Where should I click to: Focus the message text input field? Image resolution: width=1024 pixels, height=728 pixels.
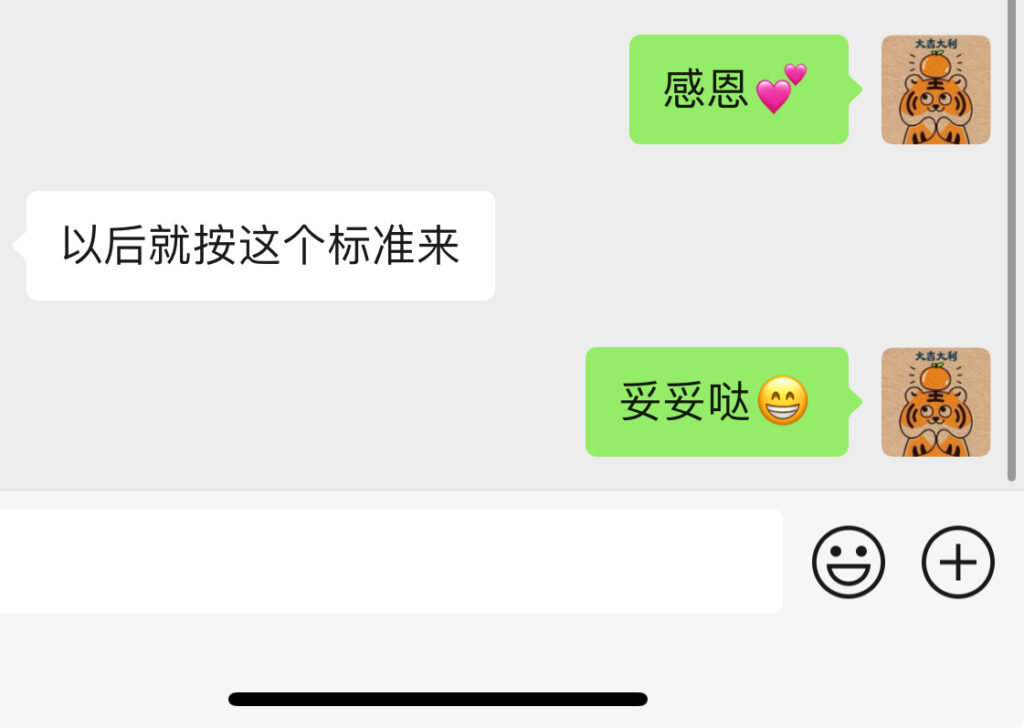(390, 561)
